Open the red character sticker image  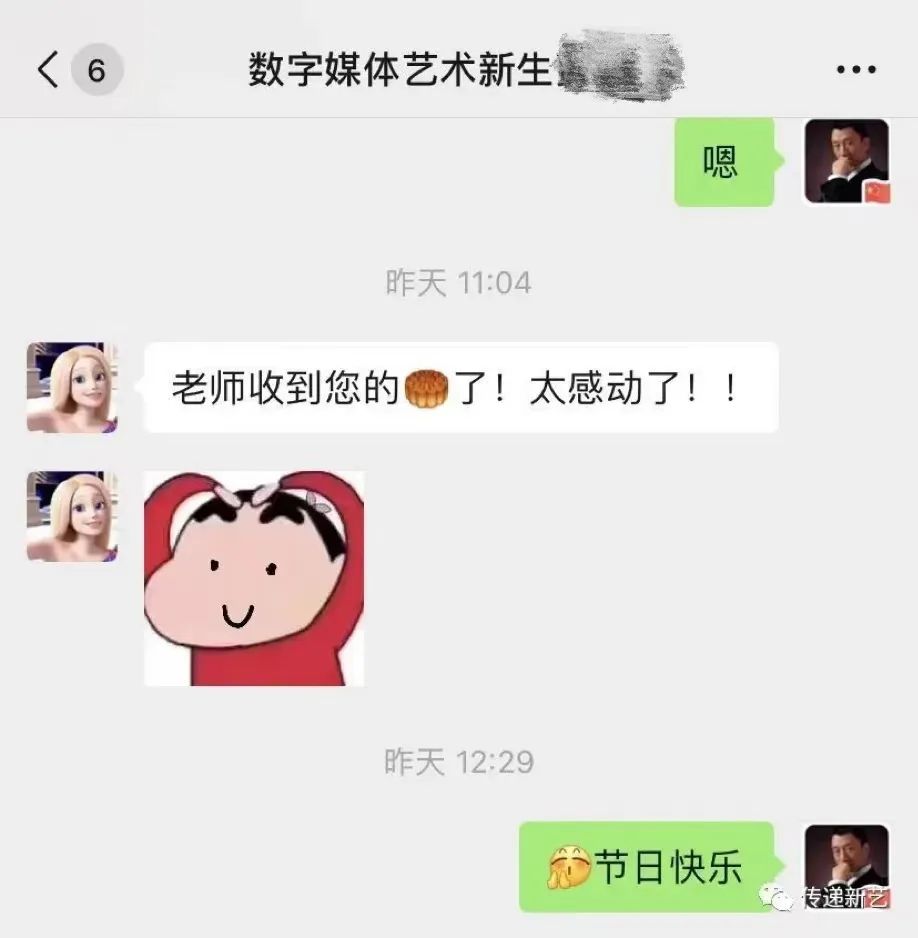[x=254, y=578]
